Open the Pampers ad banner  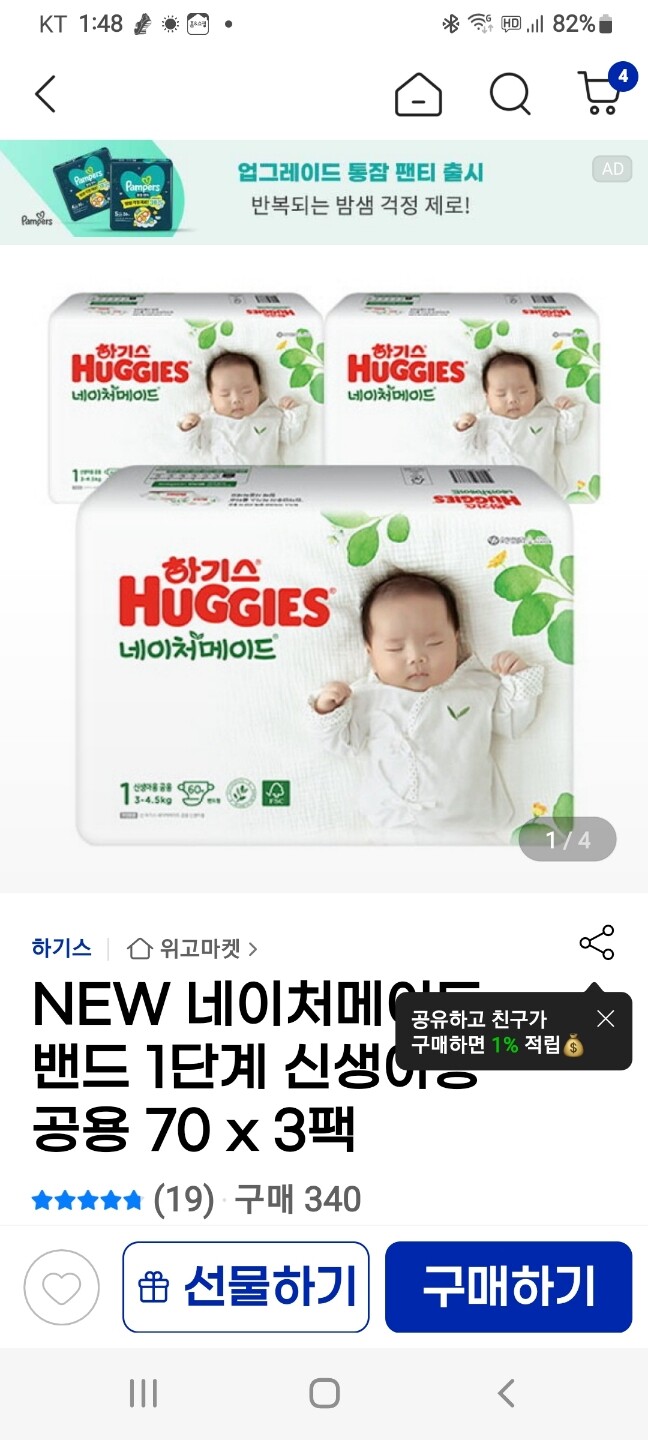(324, 192)
